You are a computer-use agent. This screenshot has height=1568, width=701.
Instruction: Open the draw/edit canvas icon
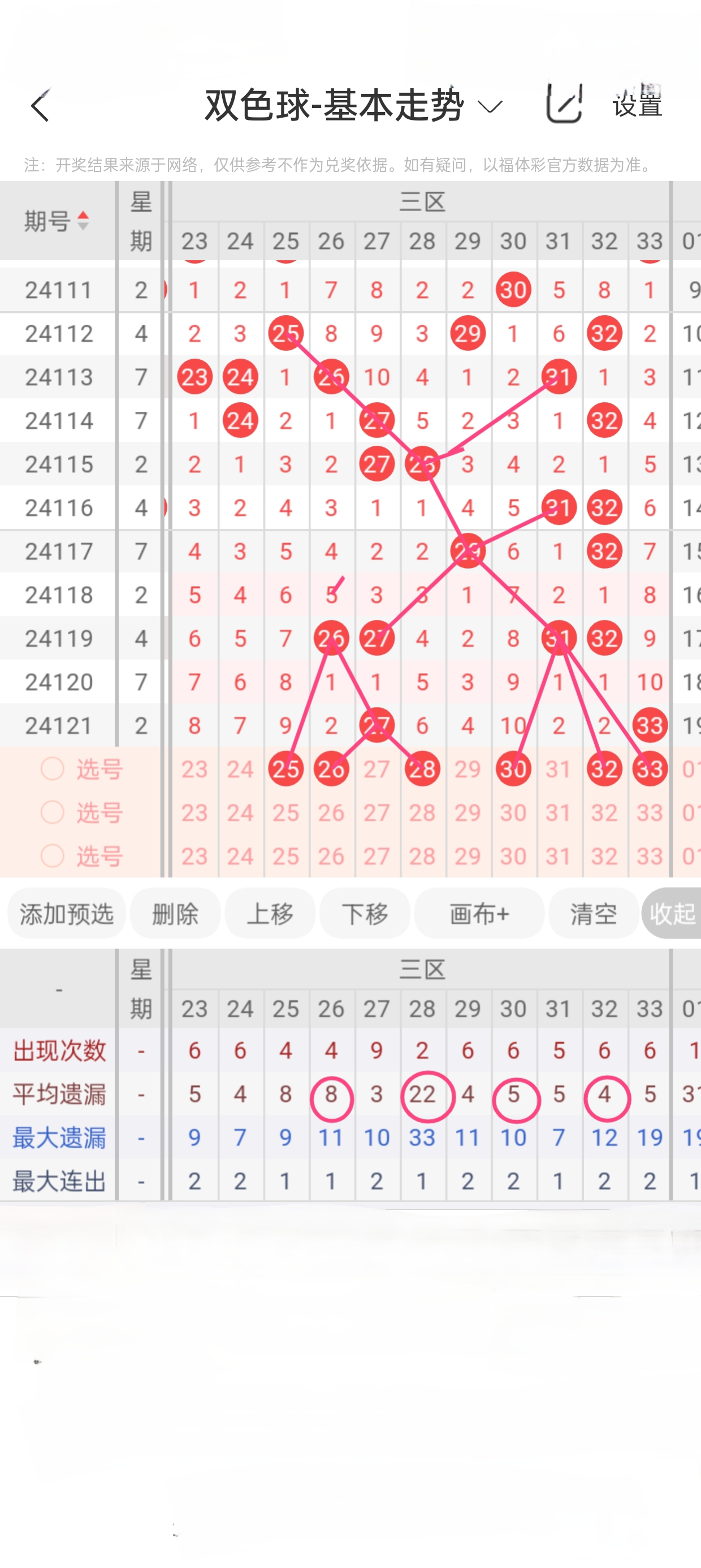coord(564,104)
